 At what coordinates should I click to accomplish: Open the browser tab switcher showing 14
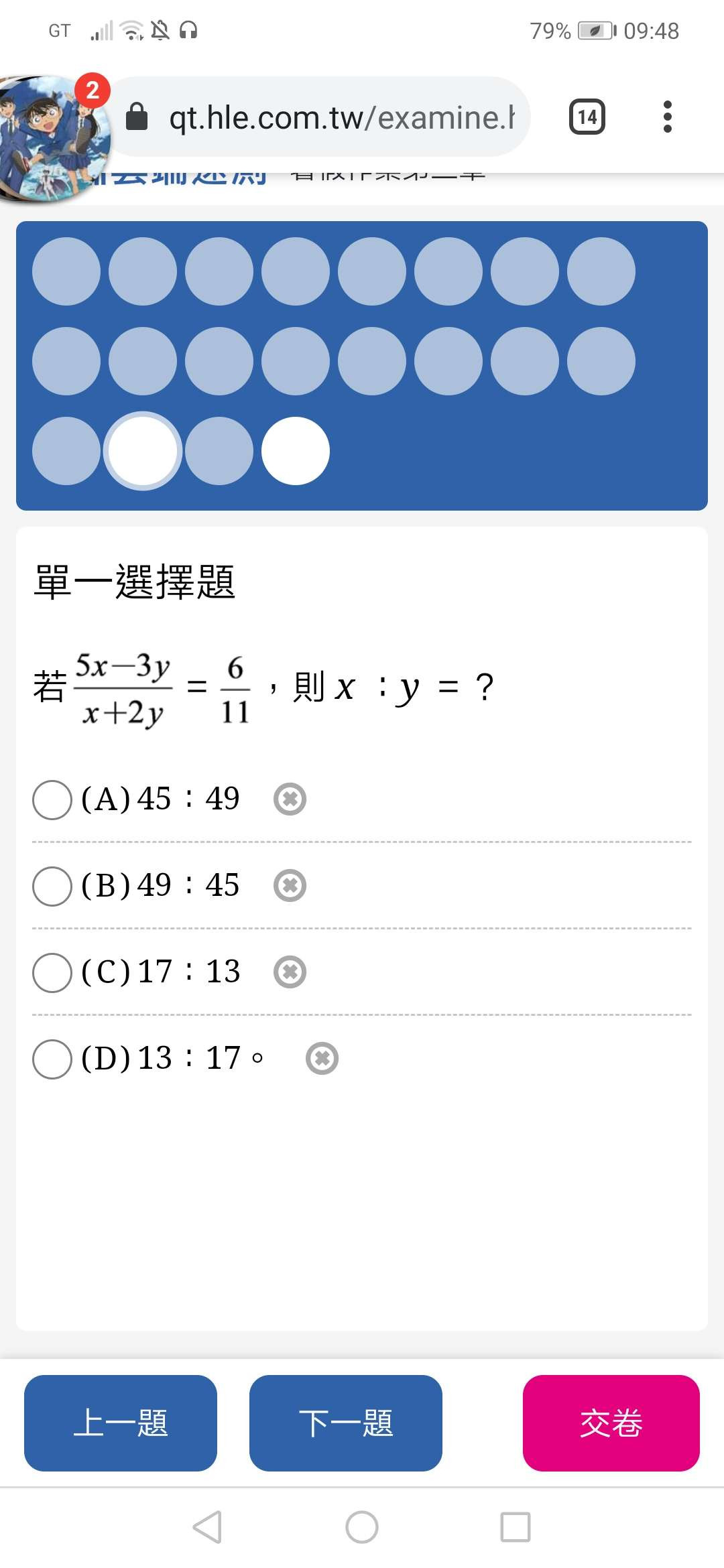pyautogui.click(x=587, y=117)
